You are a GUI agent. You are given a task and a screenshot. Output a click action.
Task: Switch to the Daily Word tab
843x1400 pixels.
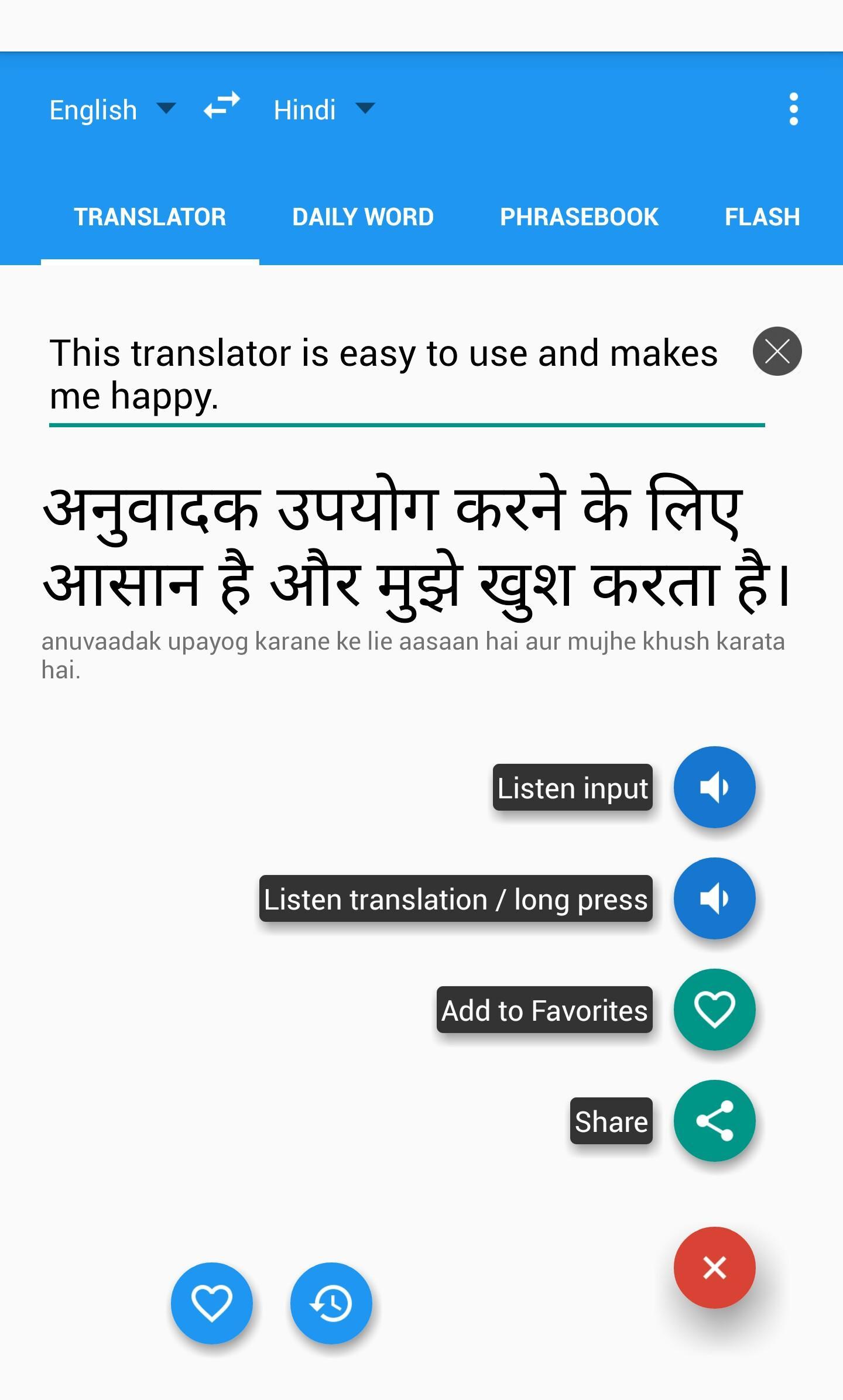tap(363, 217)
